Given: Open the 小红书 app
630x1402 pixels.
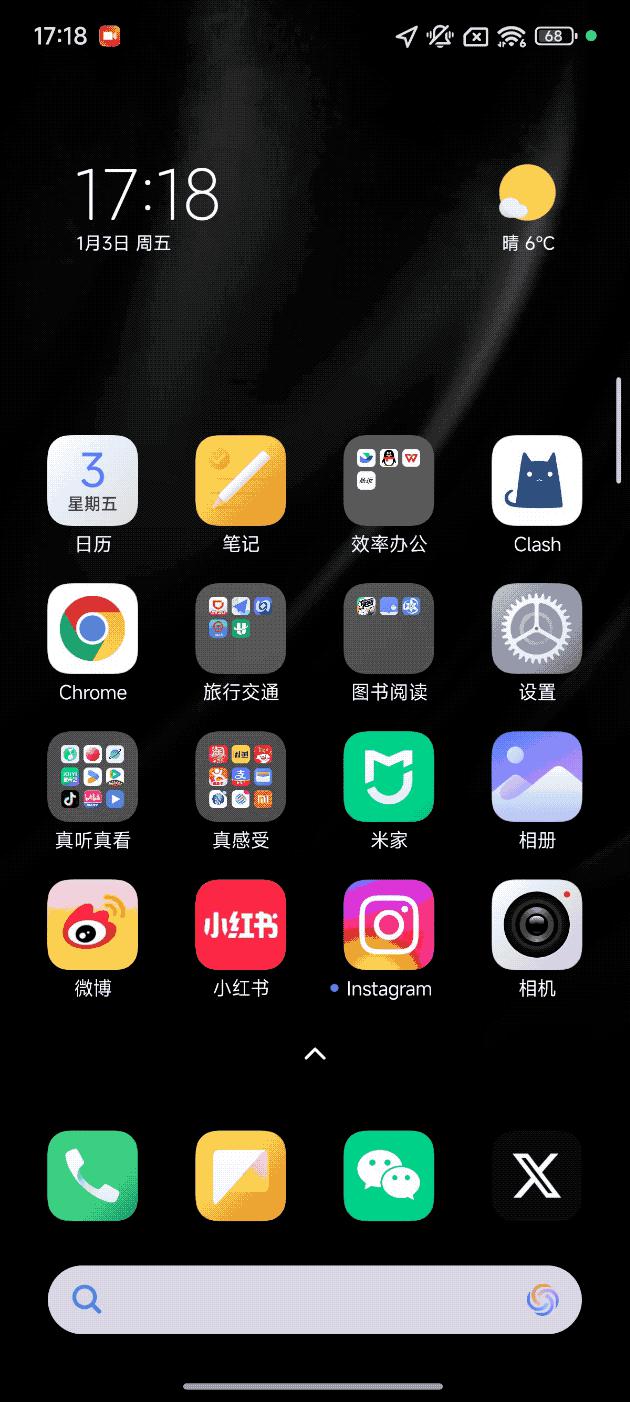Looking at the screenshot, I should [x=240, y=925].
